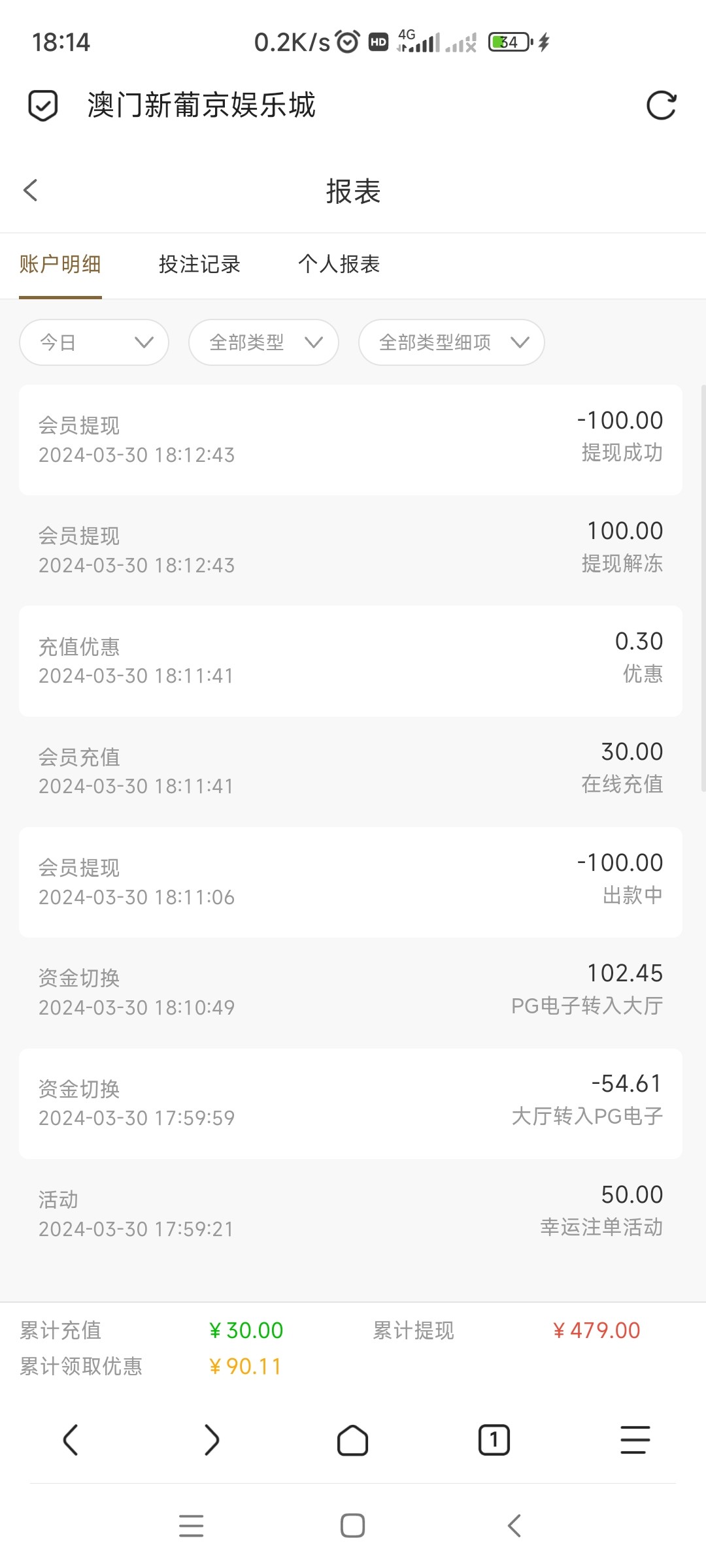
Task: Switch to the 个人报表 tab
Action: (x=339, y=265)
